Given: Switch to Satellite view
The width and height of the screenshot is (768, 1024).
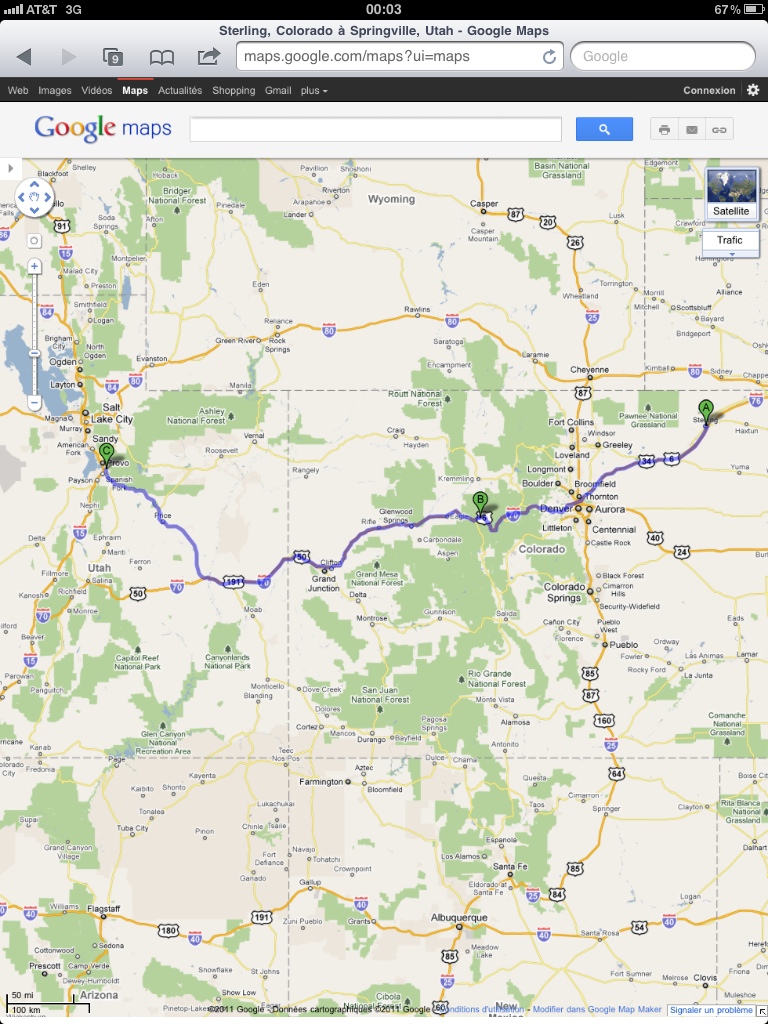Looking at the screenshot, I should pyautogui.click(x=731, y=194).
